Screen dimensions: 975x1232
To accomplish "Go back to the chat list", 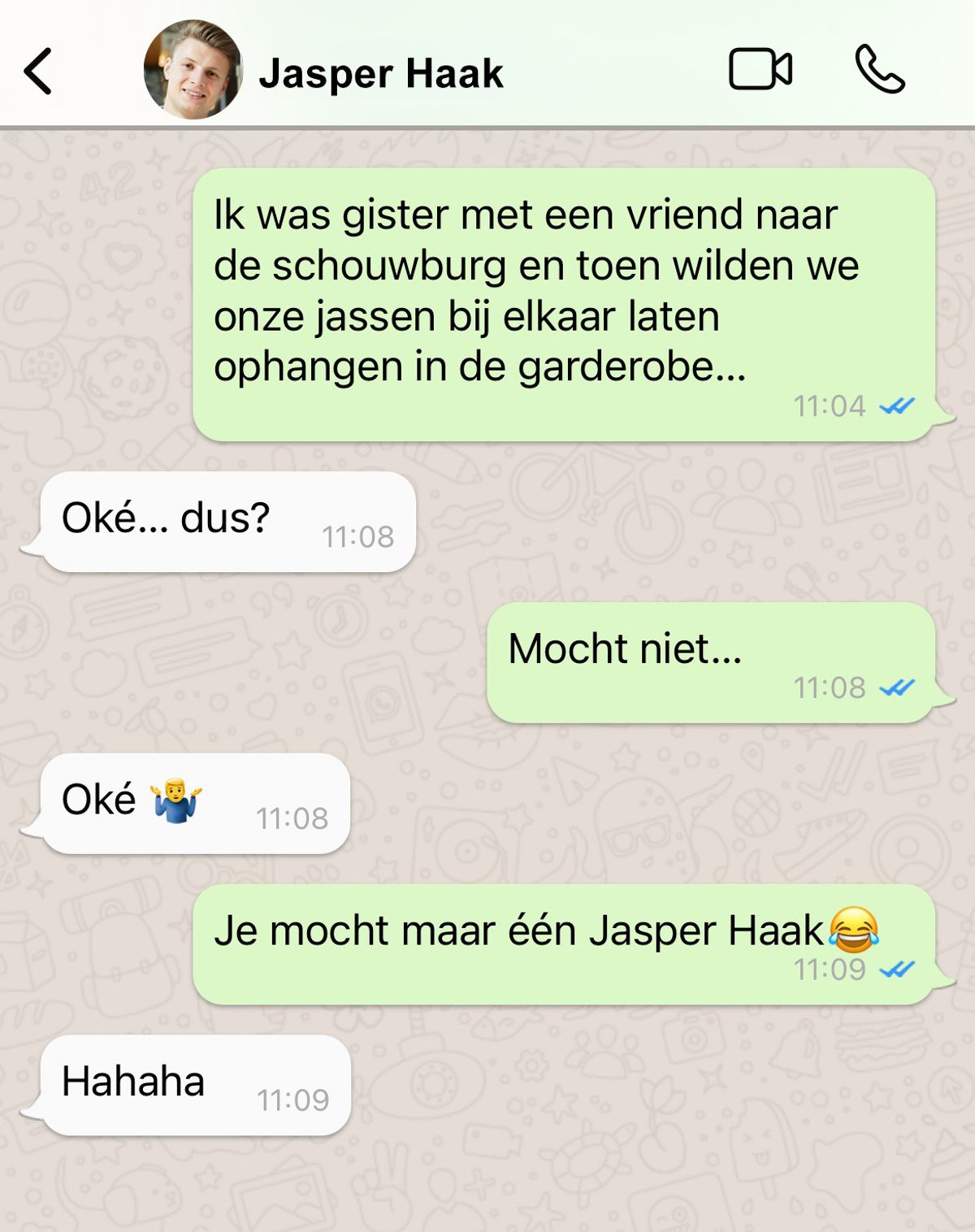I will click(x=38, y=72).
